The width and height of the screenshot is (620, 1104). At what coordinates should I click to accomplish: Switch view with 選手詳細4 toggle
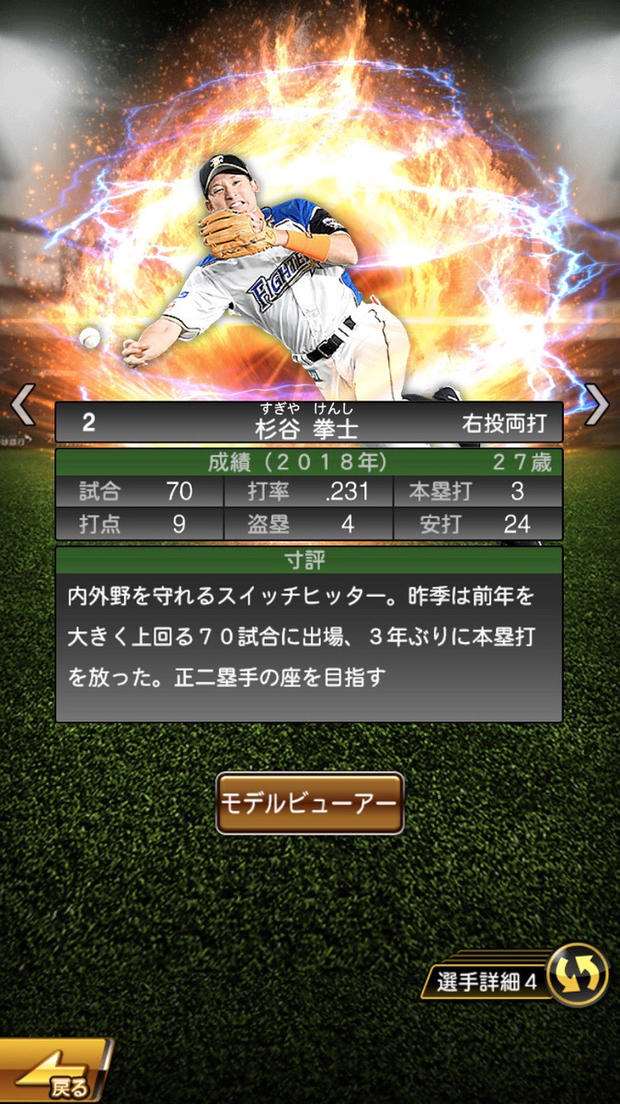(x=579, y=975)
